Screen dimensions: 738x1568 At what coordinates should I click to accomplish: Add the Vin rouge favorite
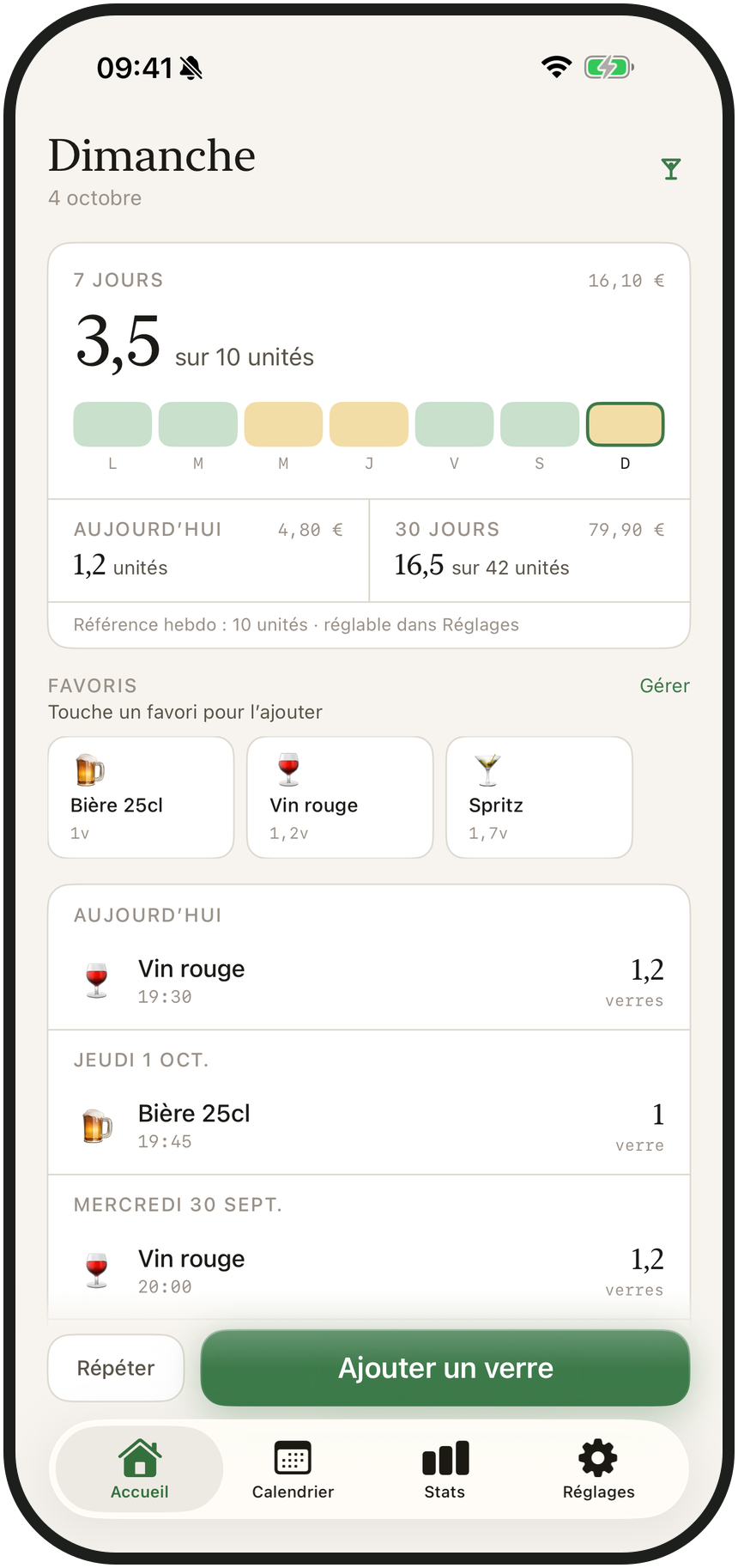(340, 797)
